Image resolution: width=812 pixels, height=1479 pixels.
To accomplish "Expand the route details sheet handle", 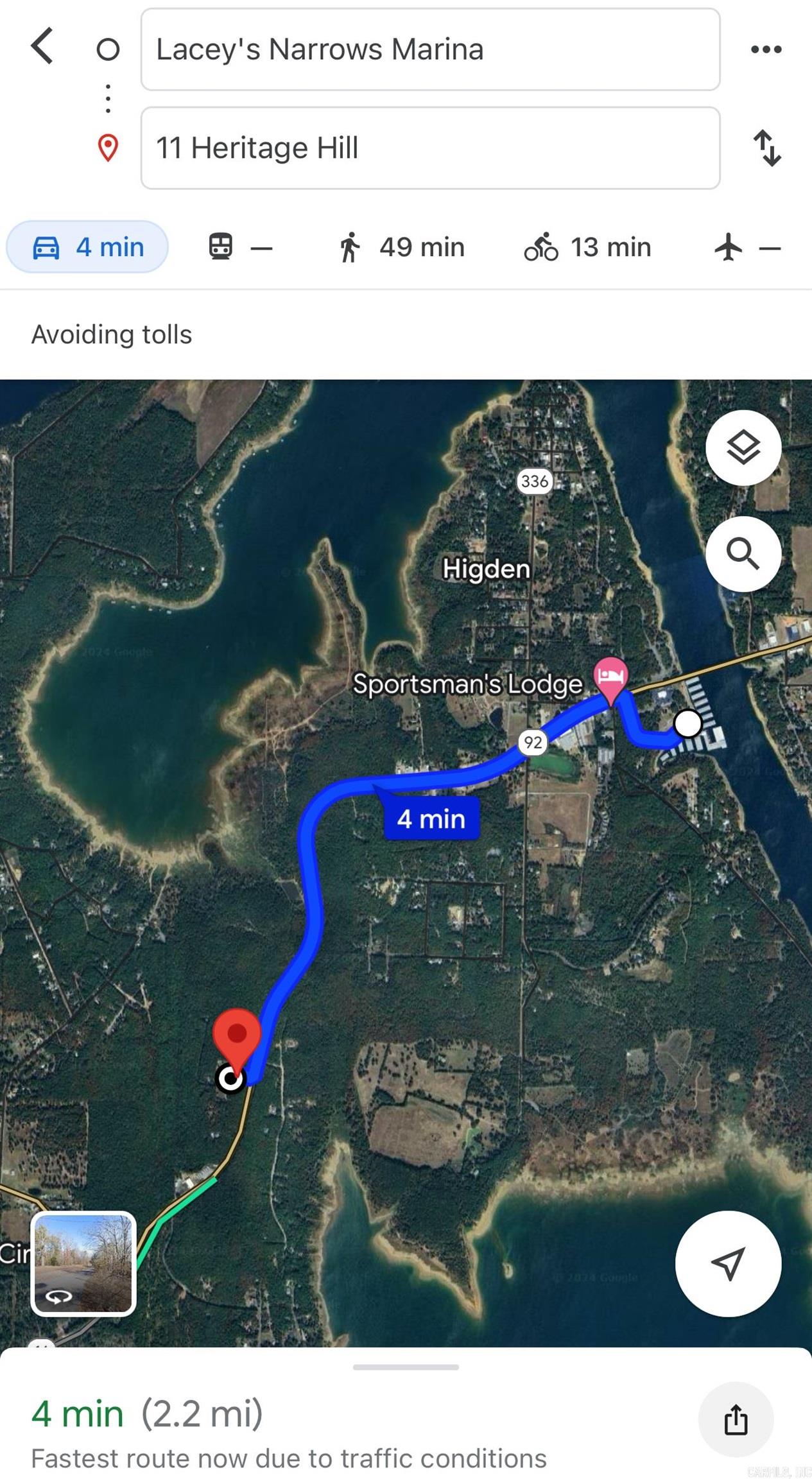I will point(406,1367).
